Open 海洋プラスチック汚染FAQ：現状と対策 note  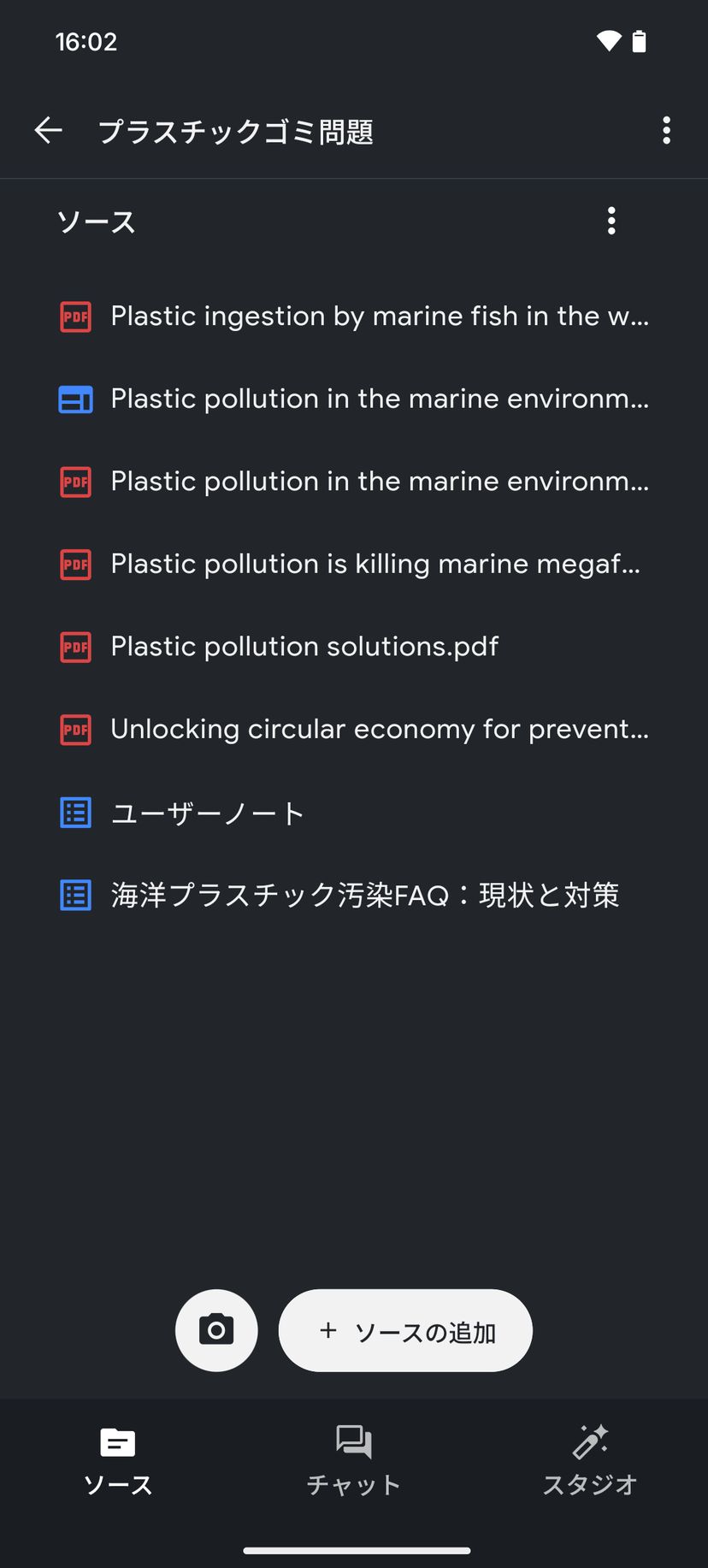[363, 896]
